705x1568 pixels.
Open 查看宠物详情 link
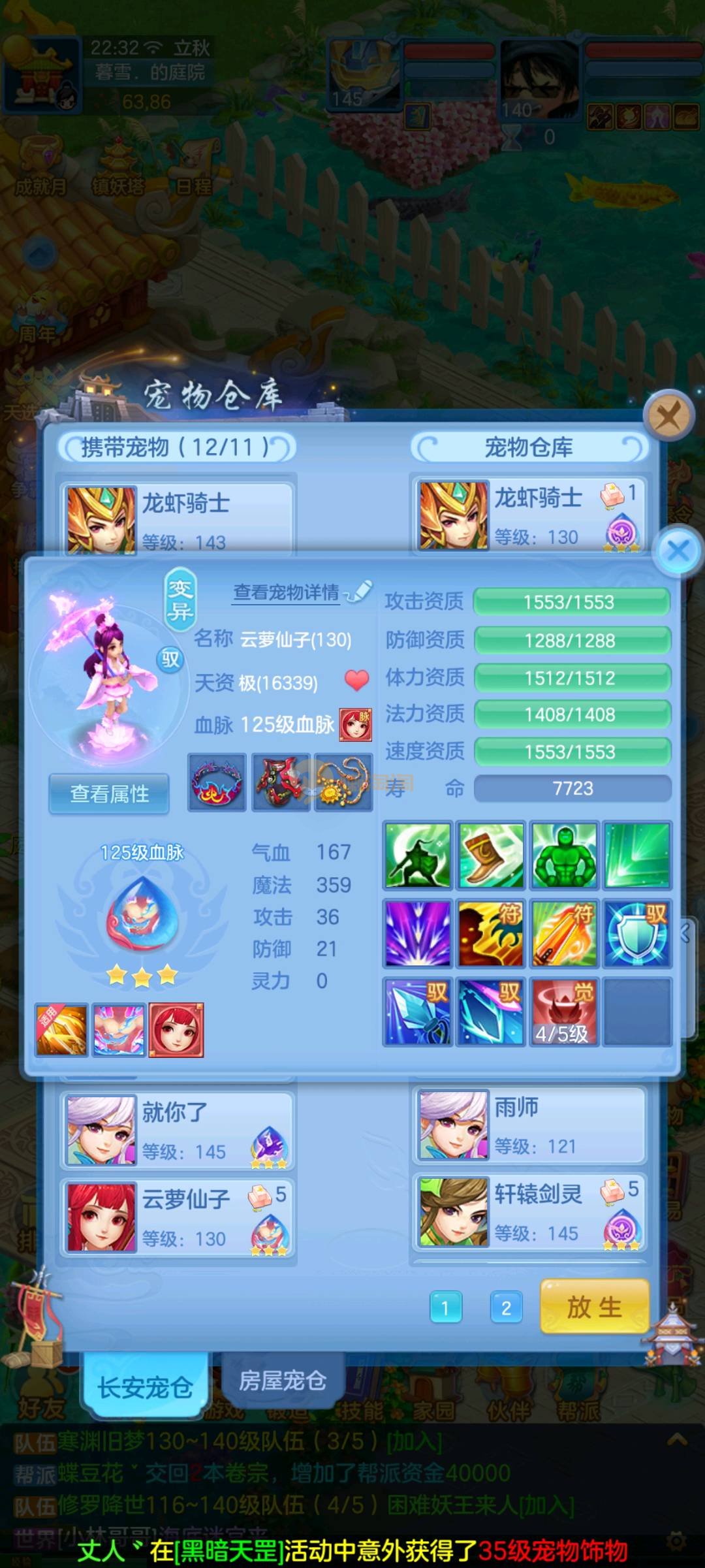(287, 592)
